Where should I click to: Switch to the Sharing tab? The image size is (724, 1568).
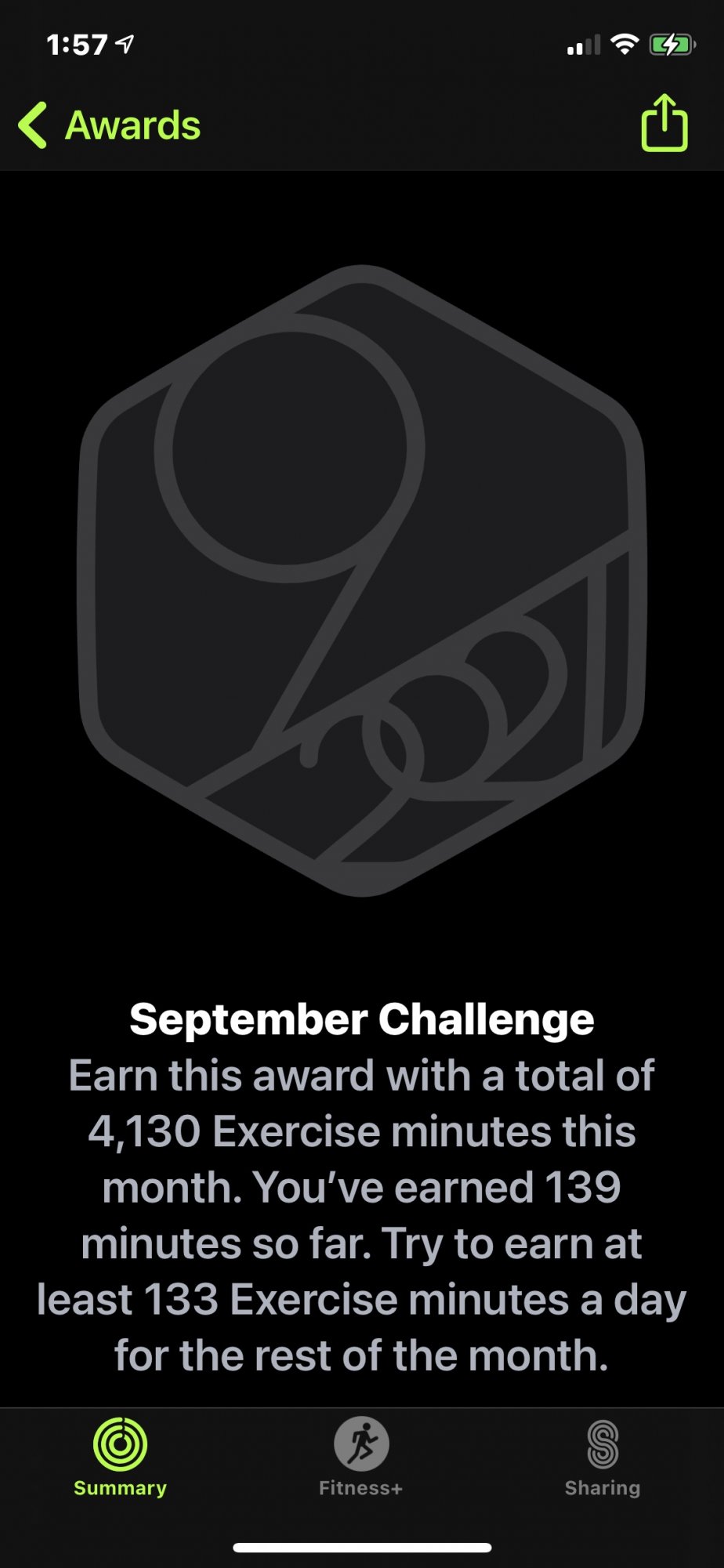tap(603, 1457)
